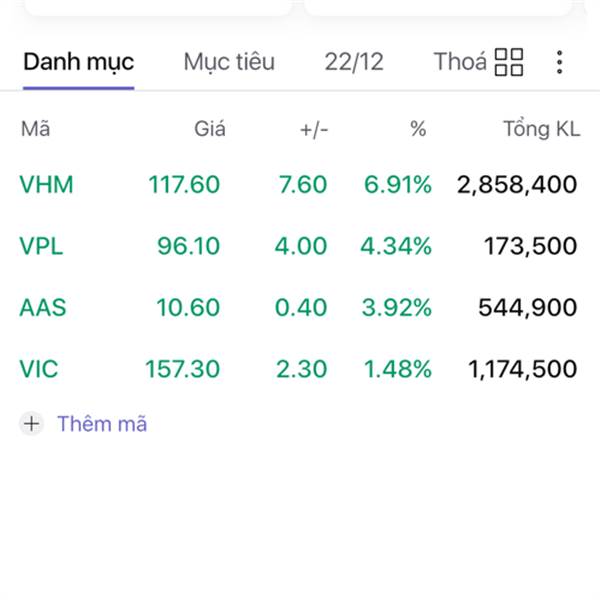Open the Mục tiêu tab

229,62
